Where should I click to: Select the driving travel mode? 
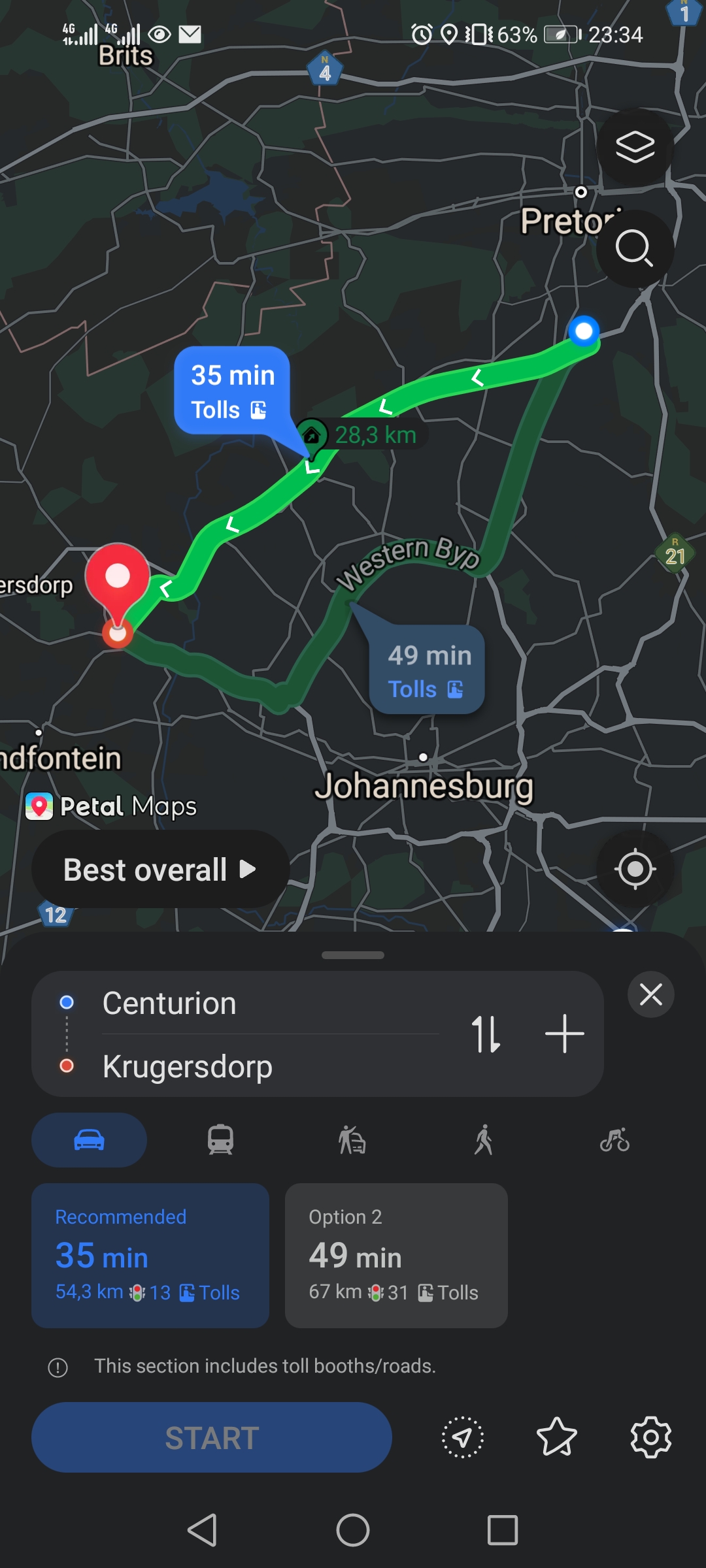(x=89, y=1140)
